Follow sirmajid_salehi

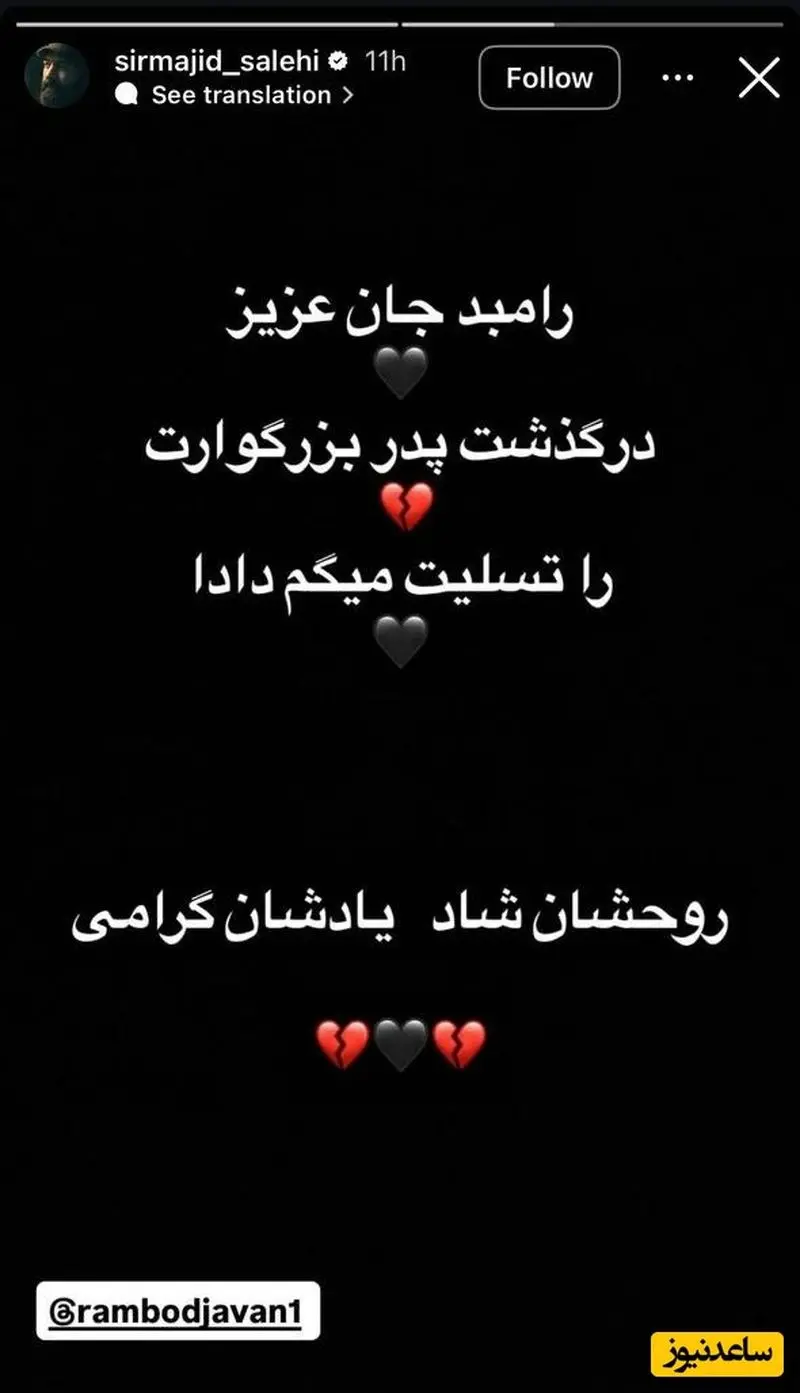click(x=549, y=78)
